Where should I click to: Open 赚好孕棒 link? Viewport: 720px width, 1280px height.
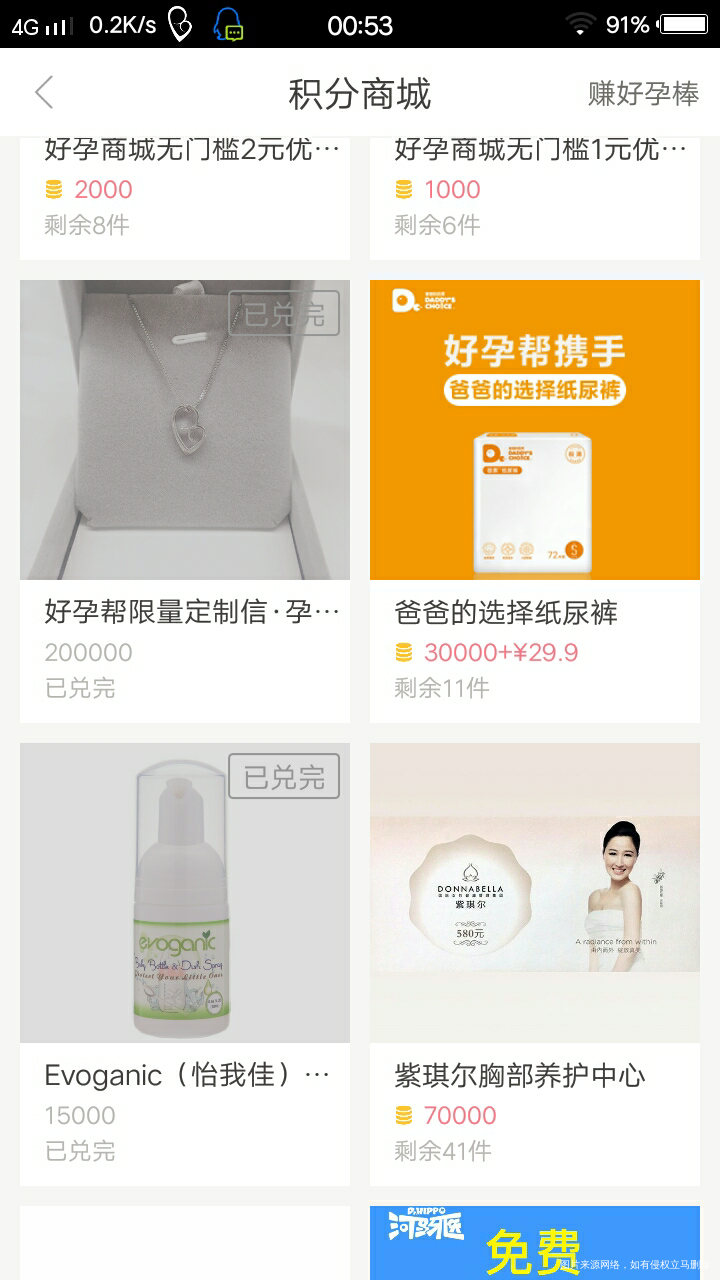(x=642, y=94)
